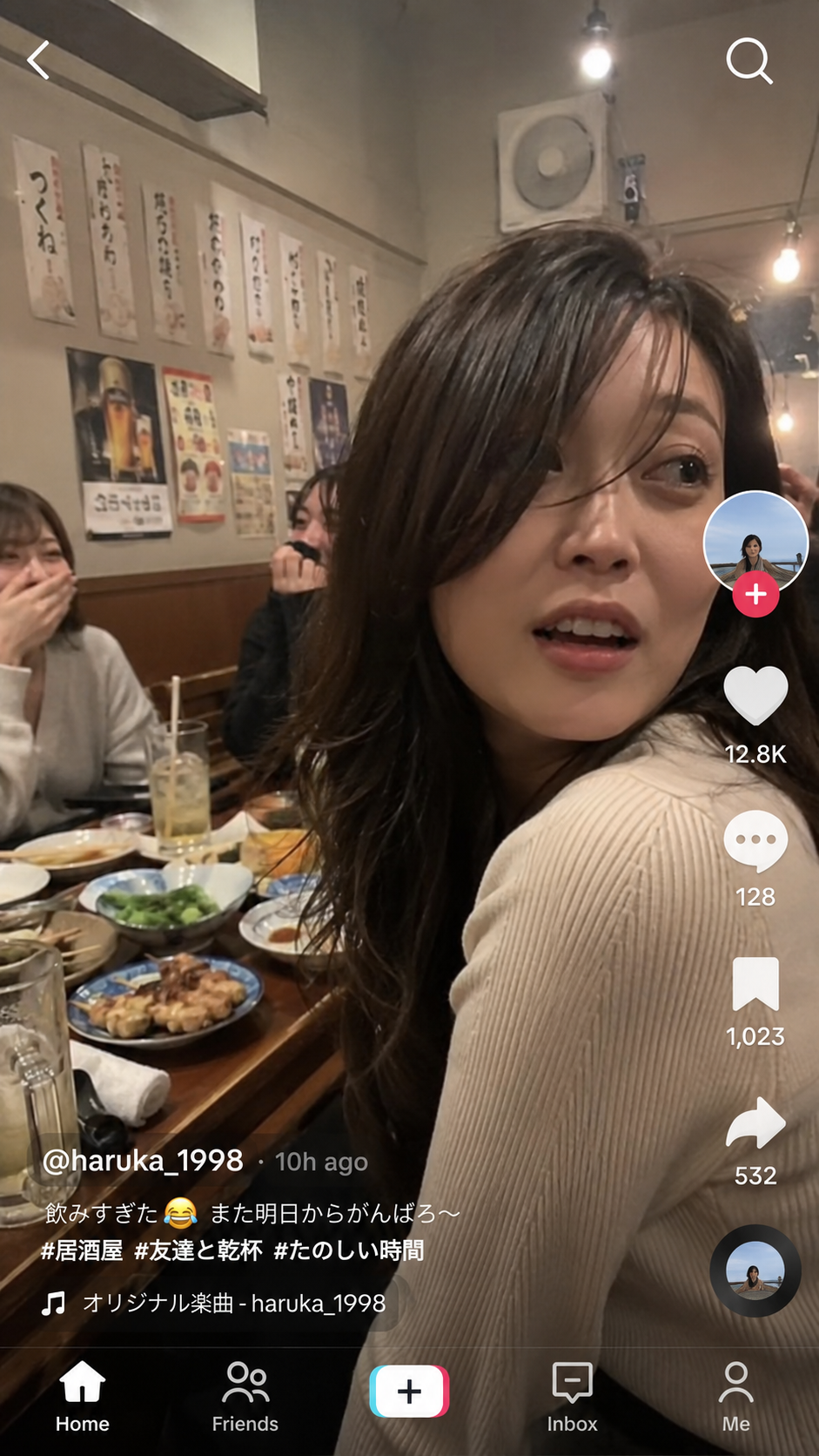Create a new post with plus button
Image resolution: width=819 pixels, height=1456 pixels.
(409, 1392)
